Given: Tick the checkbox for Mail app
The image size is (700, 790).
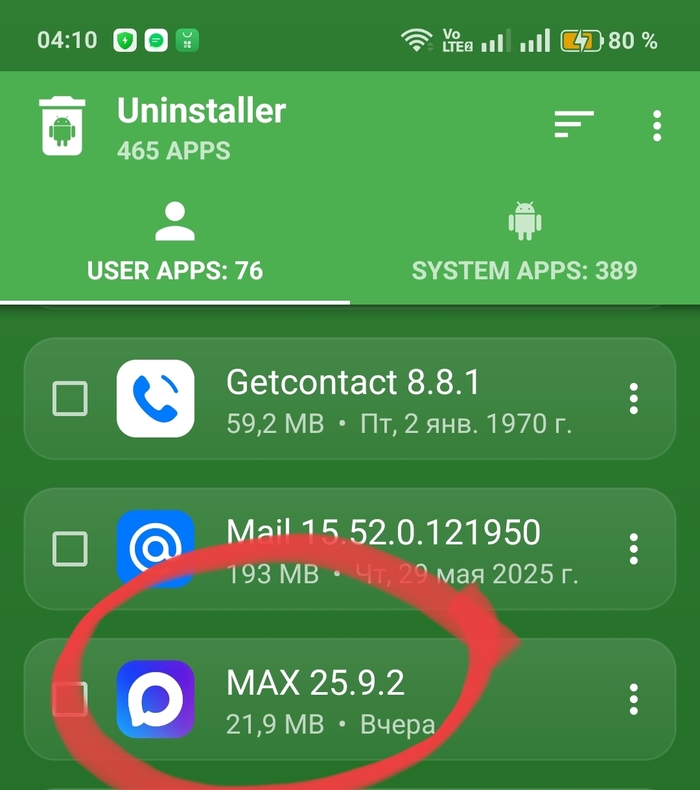Looking at the screenshot, I should click(70, 548).
